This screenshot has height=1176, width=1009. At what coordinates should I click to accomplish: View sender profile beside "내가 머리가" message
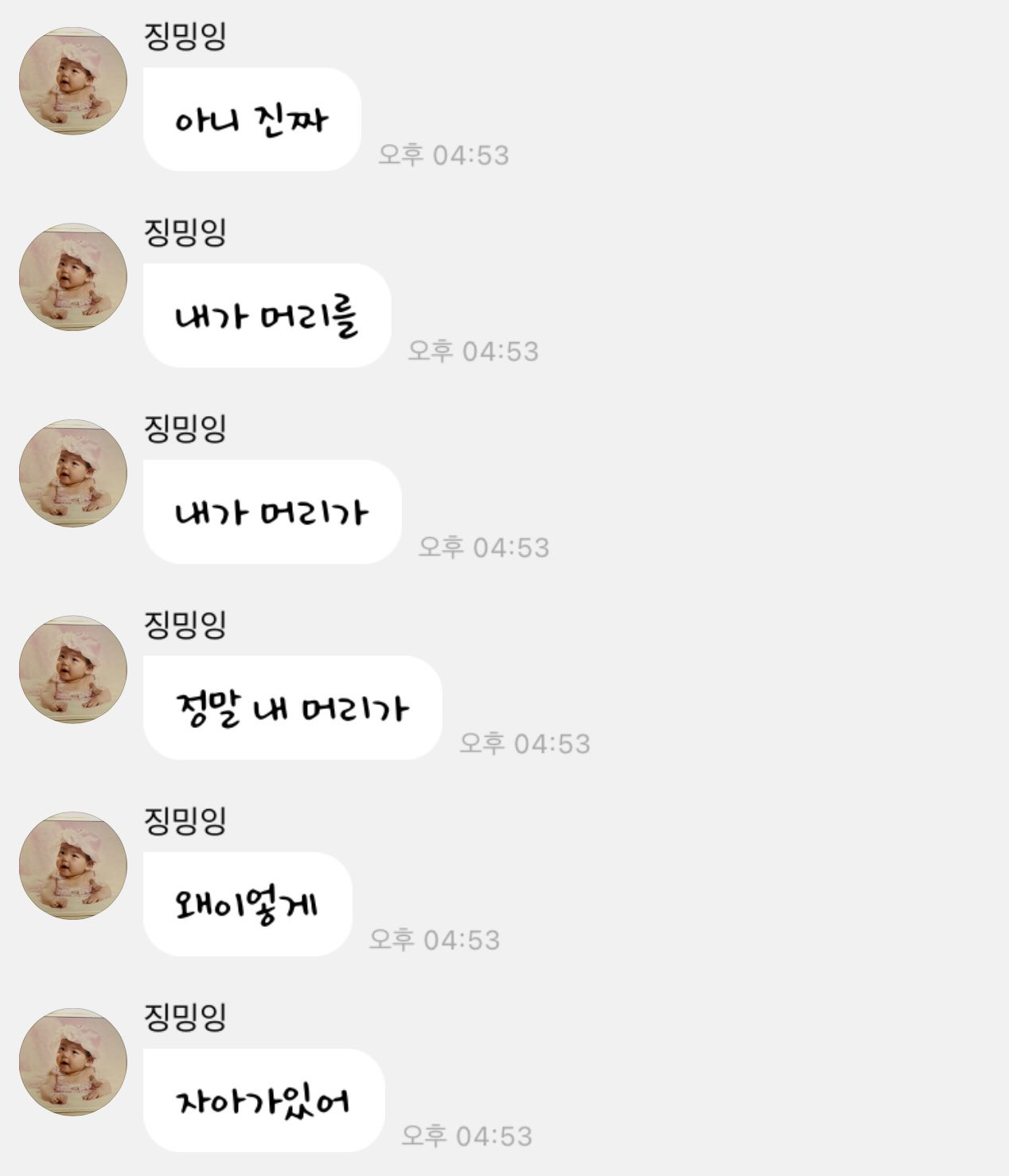[x=73, y=473]
